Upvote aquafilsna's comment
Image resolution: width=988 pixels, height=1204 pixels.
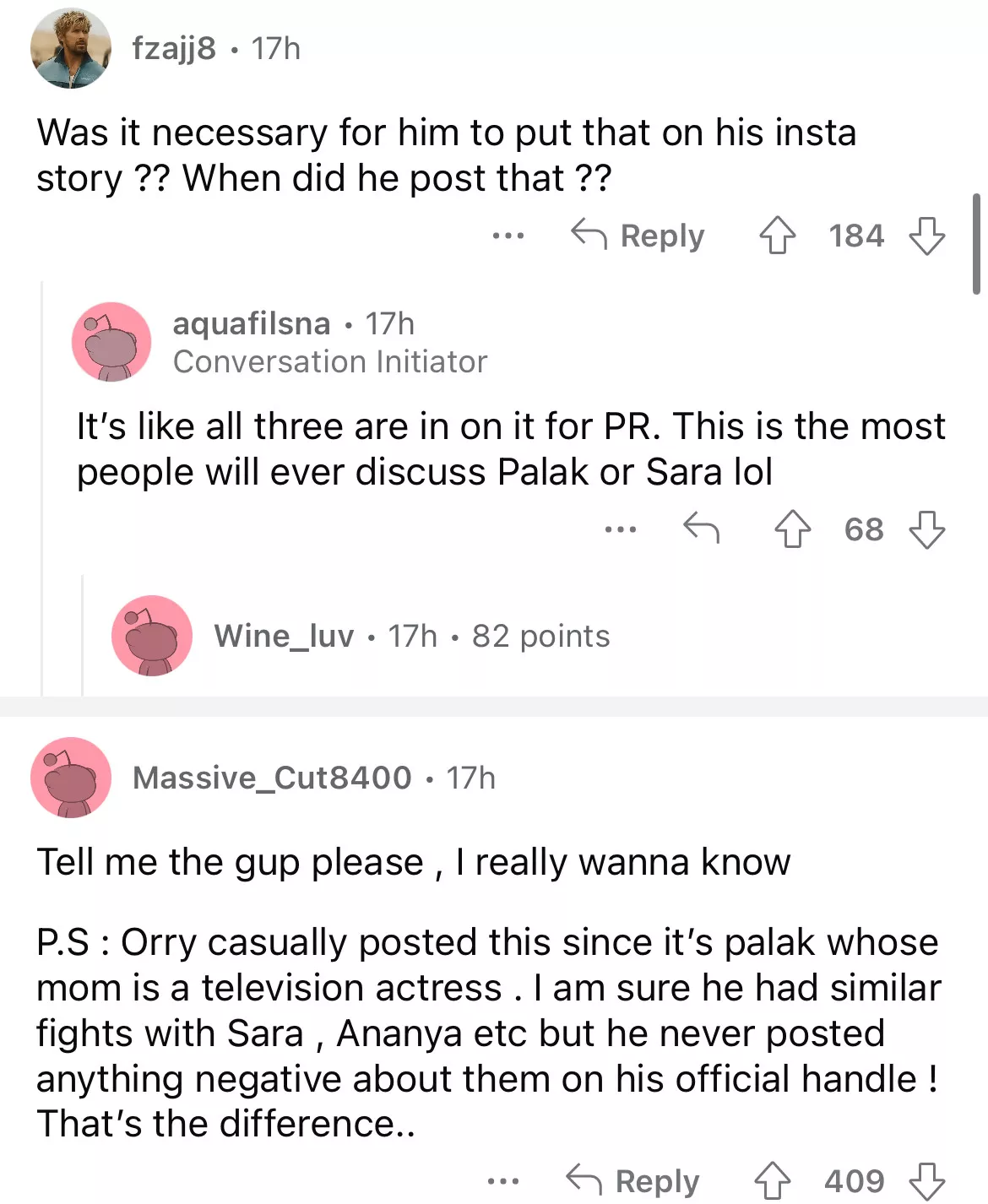[x=792, y=529]
